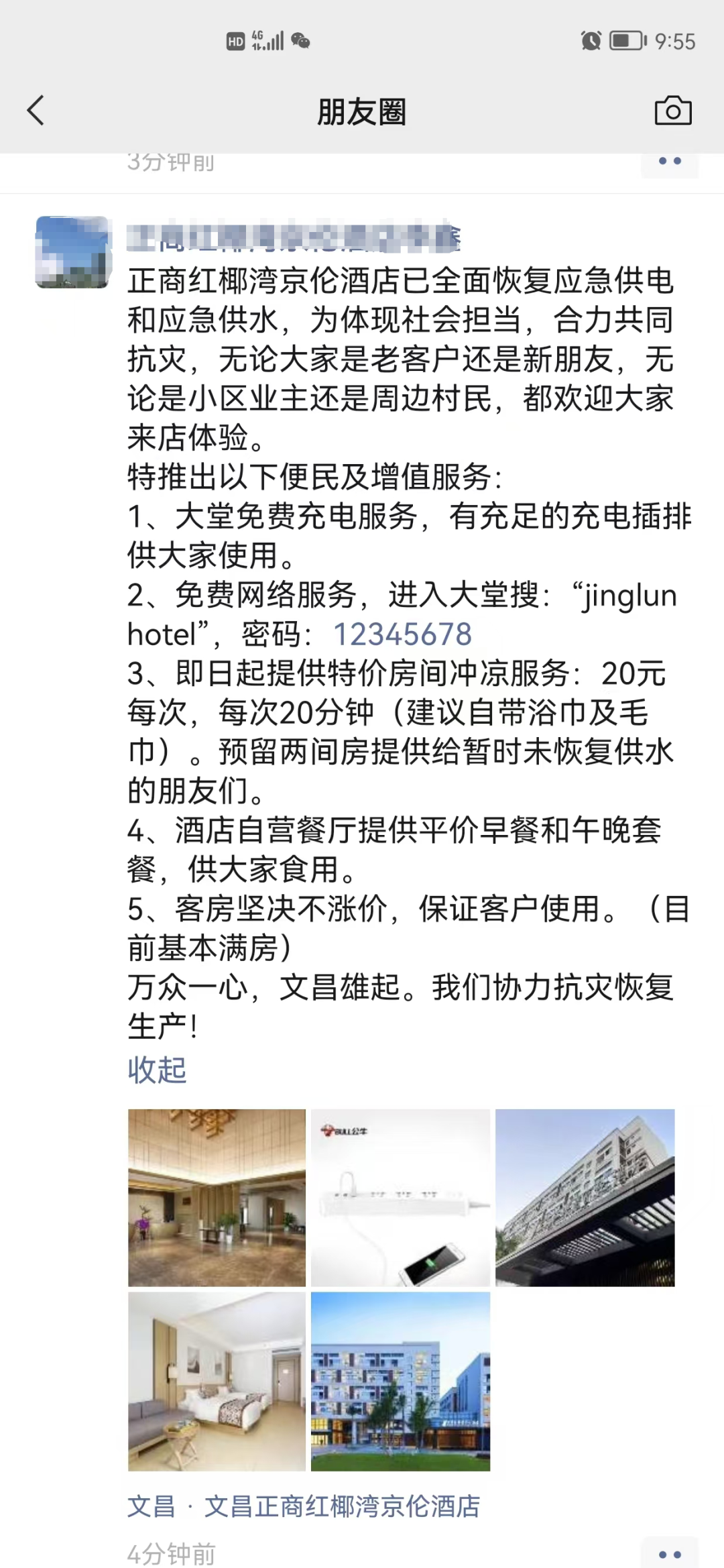View the hotel exterior dusk photo
The image size is (724, 1568).
point(400,1382)
